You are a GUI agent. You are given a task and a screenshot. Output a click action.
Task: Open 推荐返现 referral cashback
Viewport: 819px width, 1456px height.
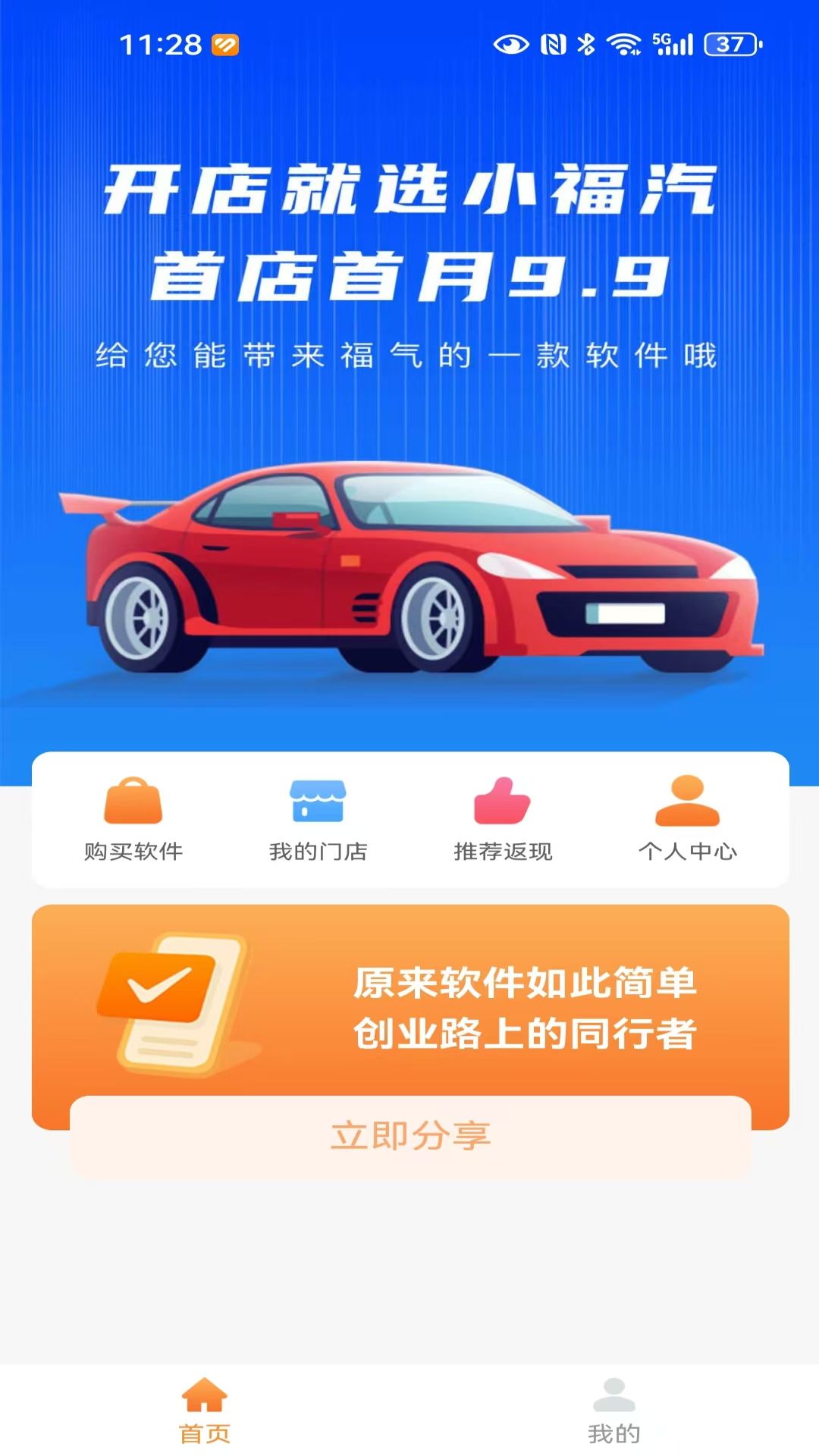coord(503,819)
